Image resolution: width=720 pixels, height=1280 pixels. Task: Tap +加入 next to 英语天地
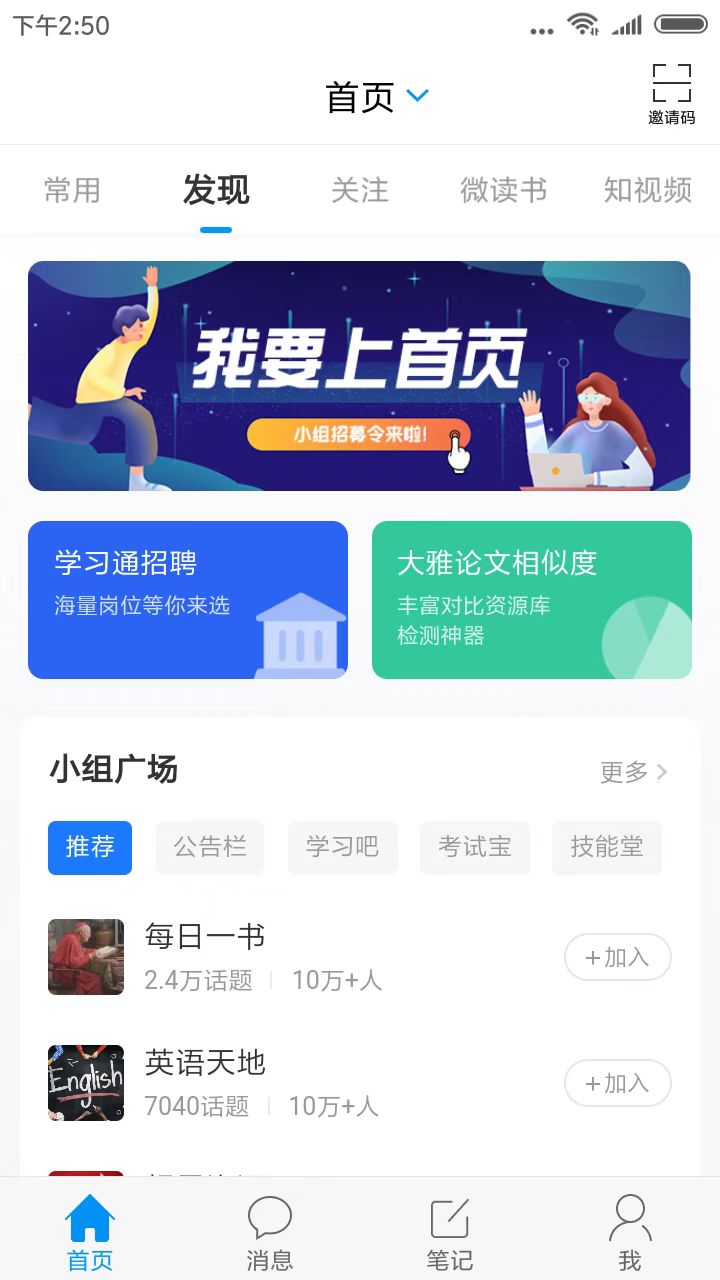tap(617, 1083)
